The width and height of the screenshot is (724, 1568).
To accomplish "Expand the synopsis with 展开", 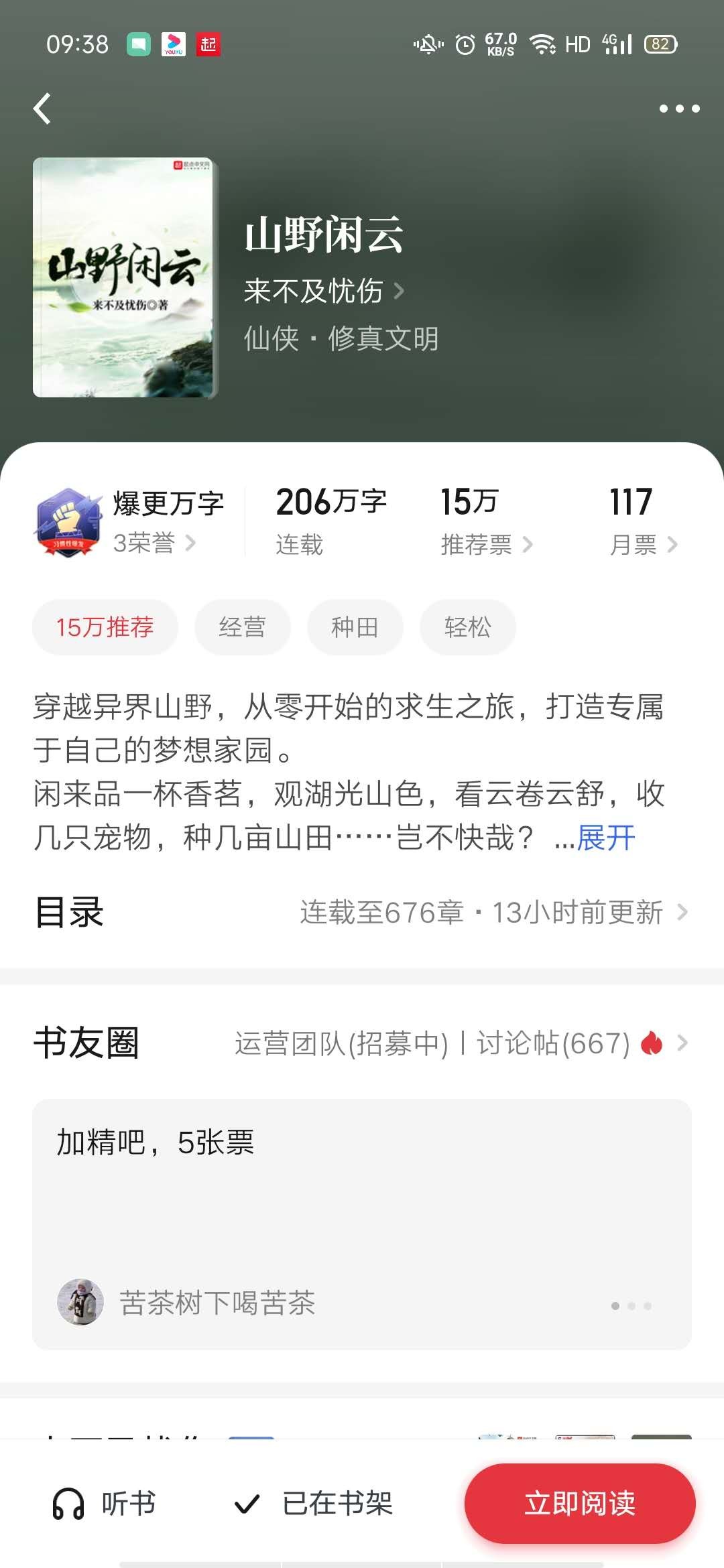I will (x=606, y=838).
